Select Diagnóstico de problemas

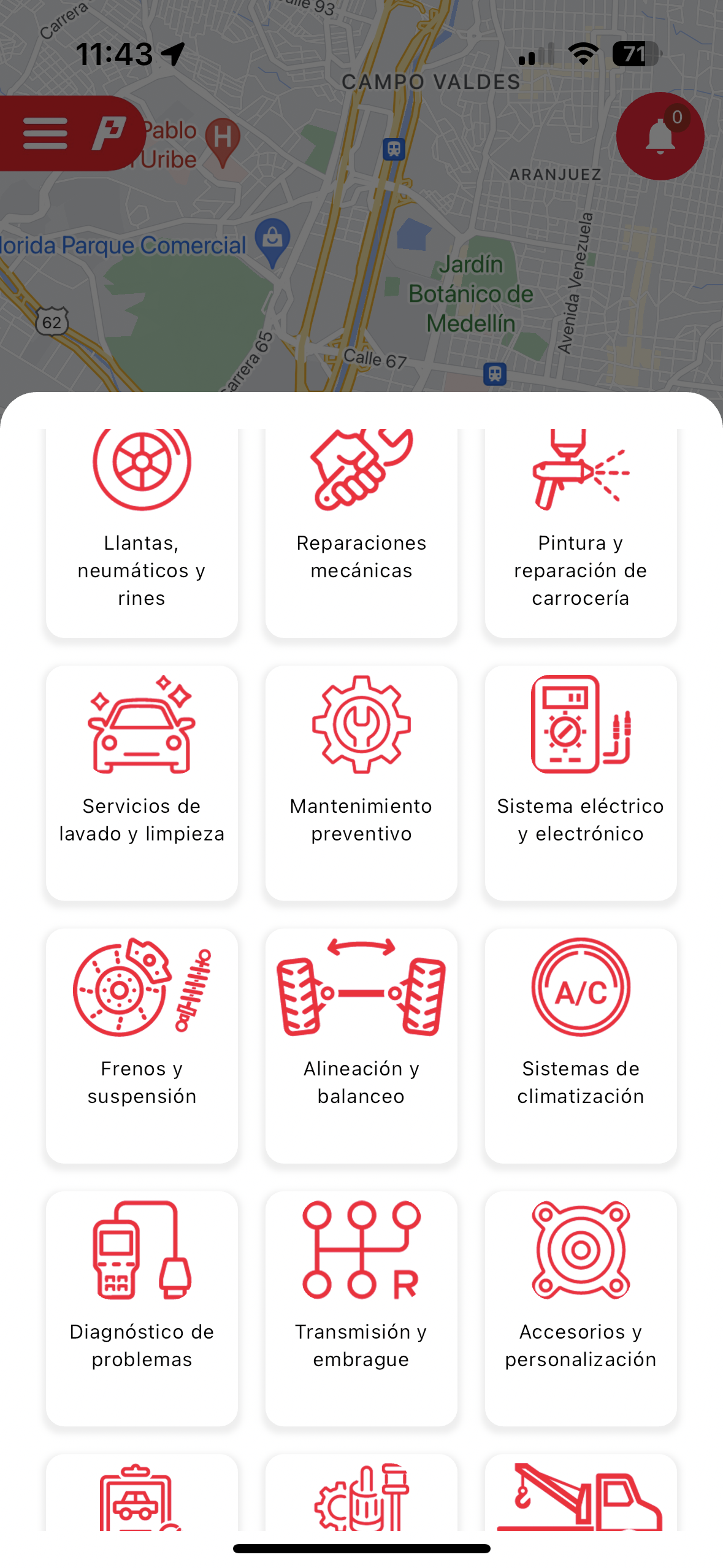(x=142, y=1308)
